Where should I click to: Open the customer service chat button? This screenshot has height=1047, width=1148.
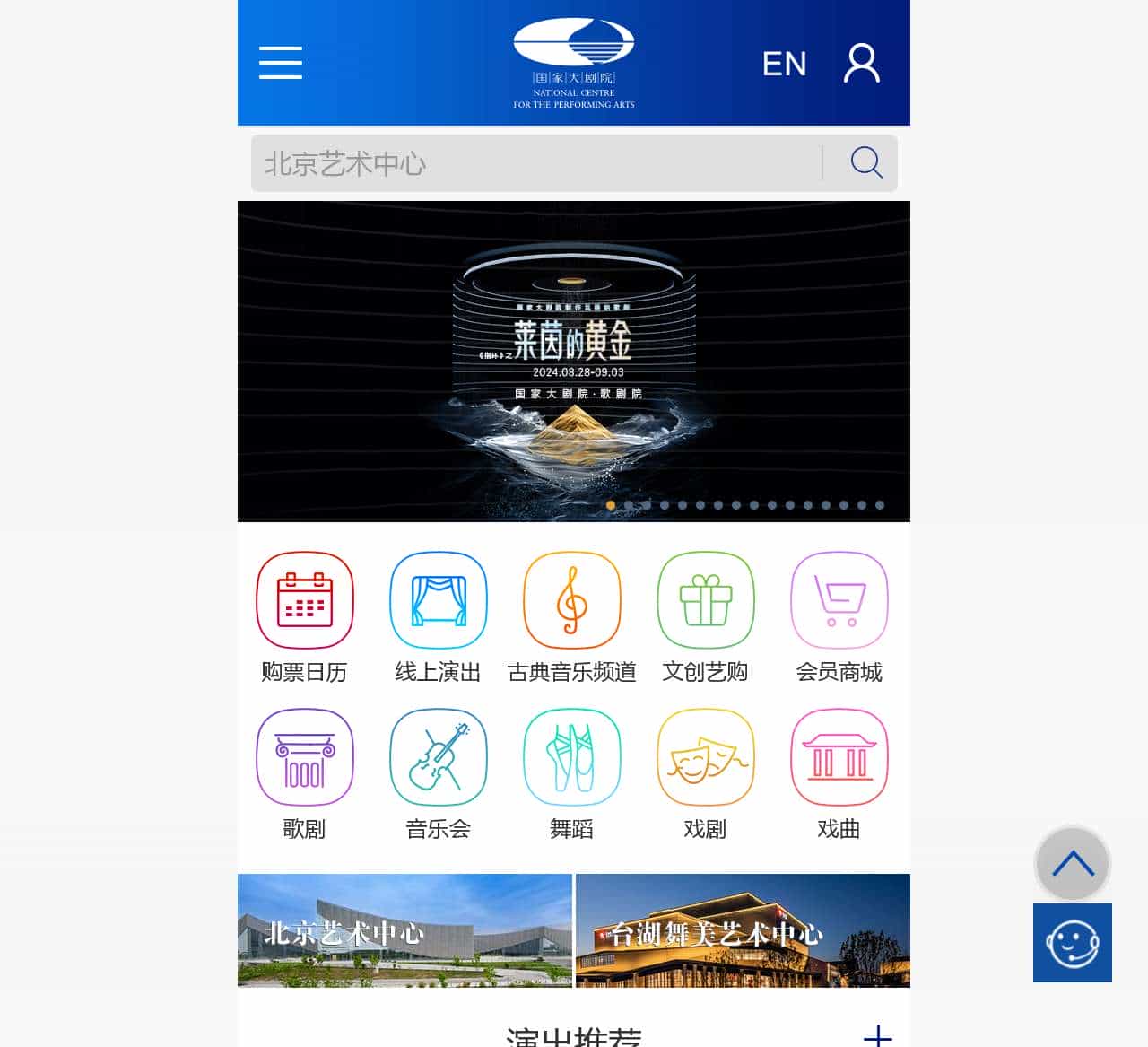[1073, 943]
